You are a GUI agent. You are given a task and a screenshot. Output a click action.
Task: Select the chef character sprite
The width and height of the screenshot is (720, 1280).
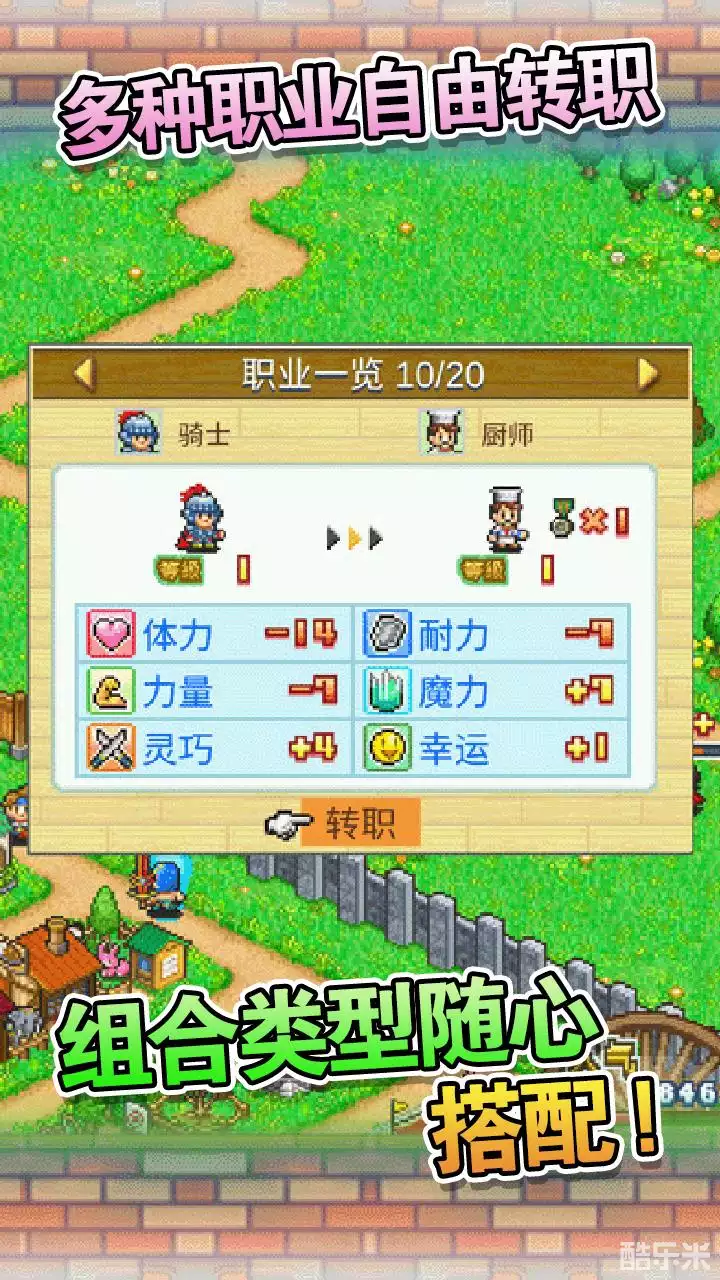pos(503,518)
